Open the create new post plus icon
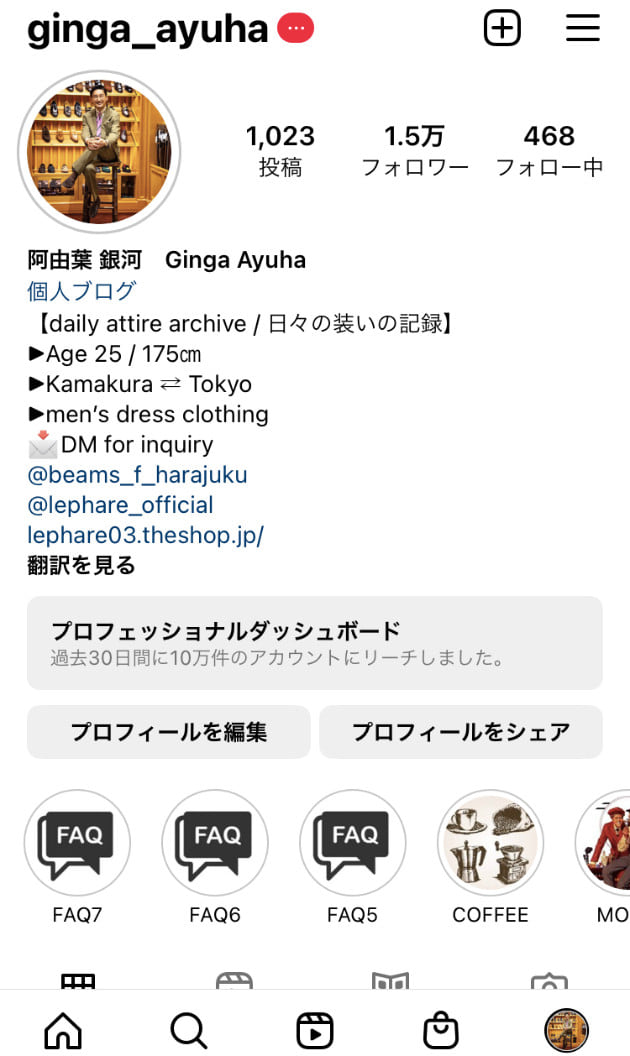 click(502, 28)
